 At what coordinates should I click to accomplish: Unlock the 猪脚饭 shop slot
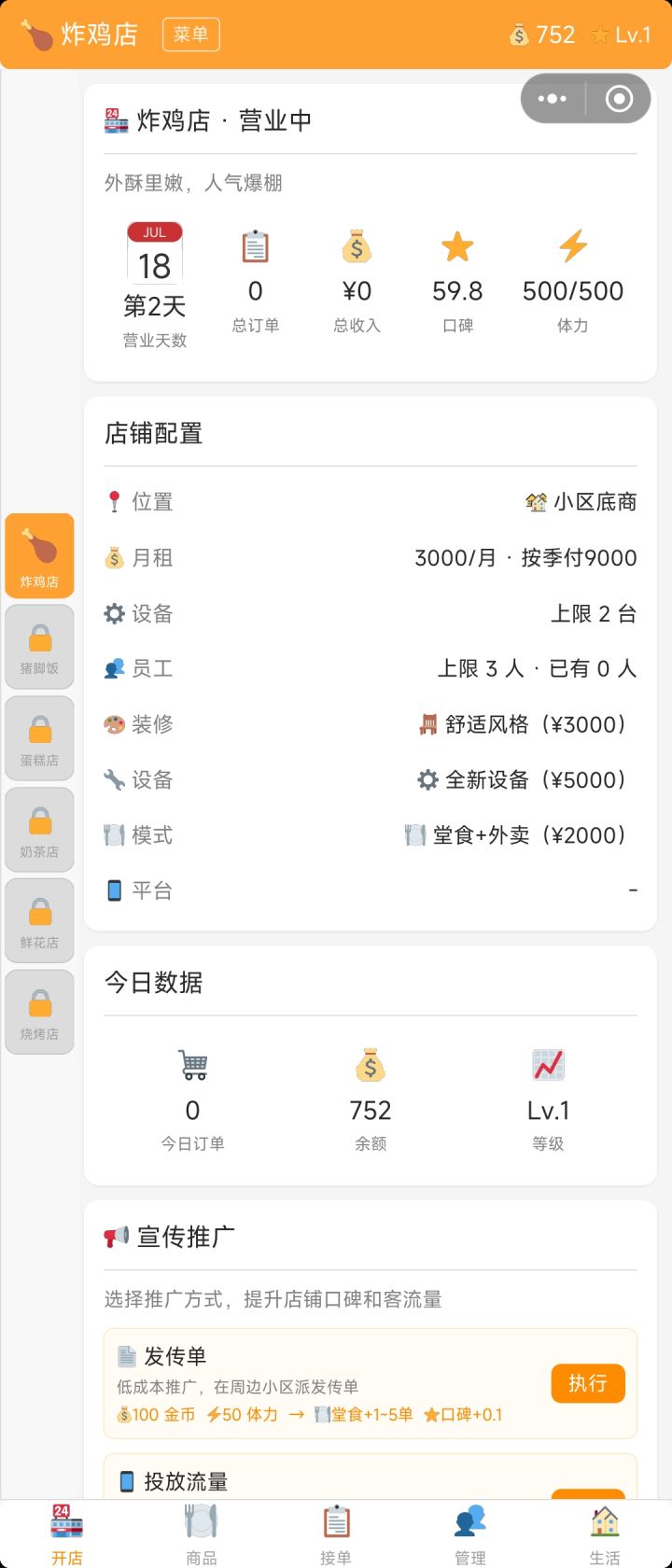click(39, 646)
